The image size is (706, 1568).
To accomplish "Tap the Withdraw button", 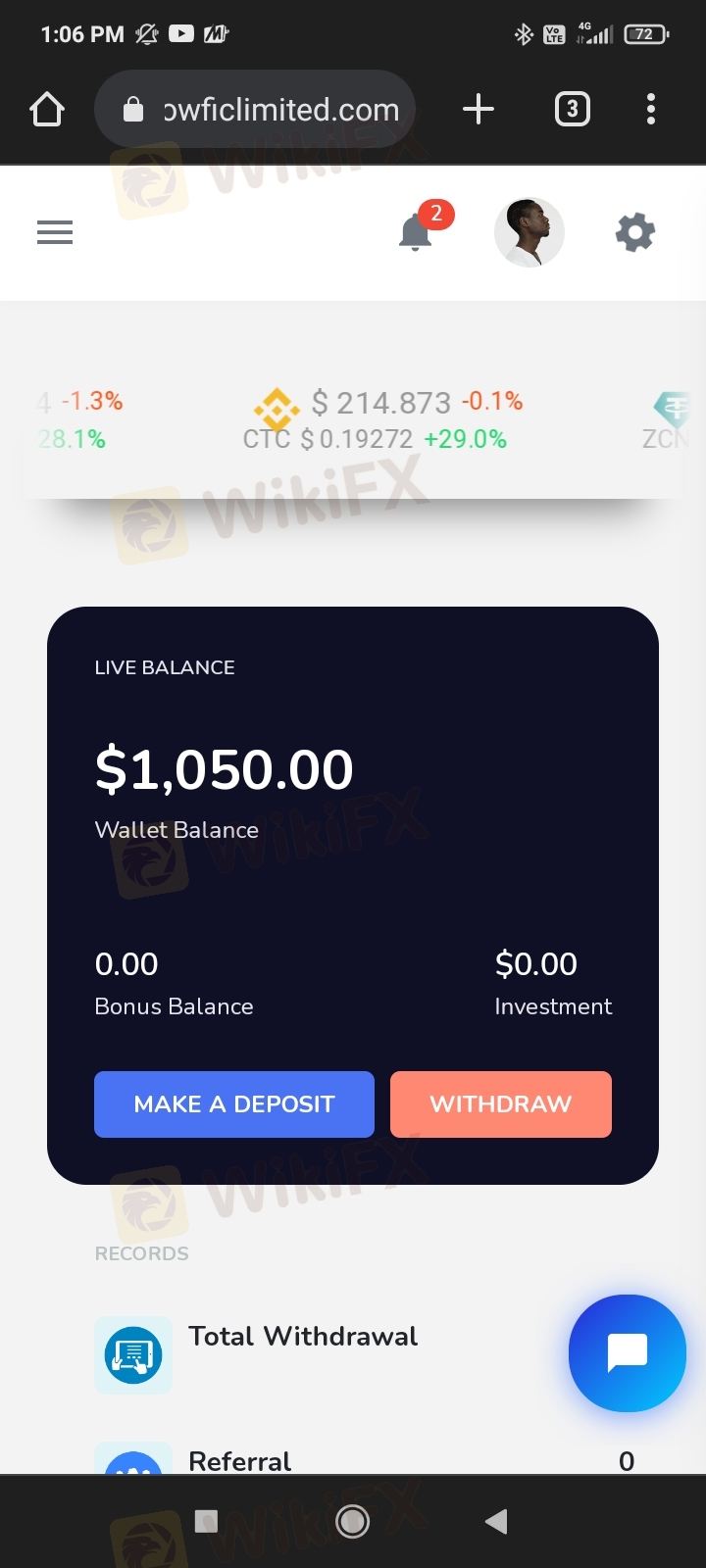I will [x=501, y=1104].
